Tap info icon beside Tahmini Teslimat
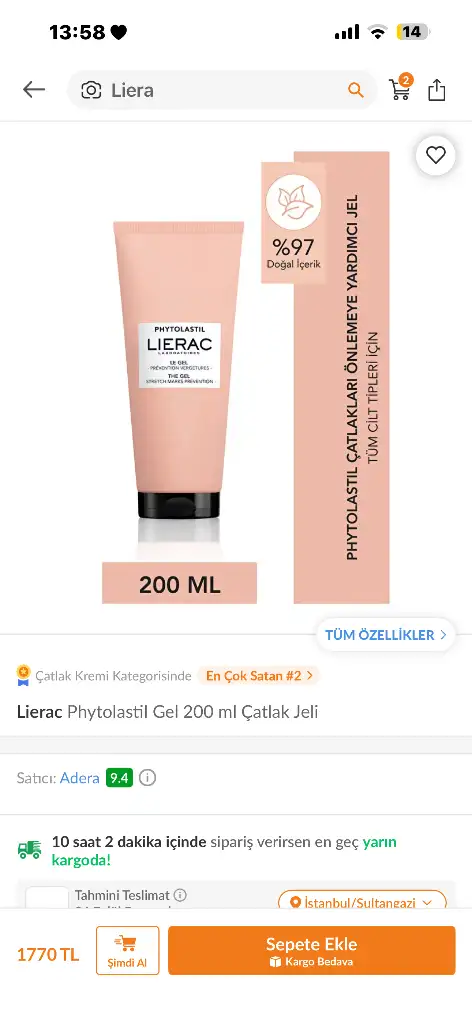This screenshot has height=1024, width=472. (x=180, y=895)
